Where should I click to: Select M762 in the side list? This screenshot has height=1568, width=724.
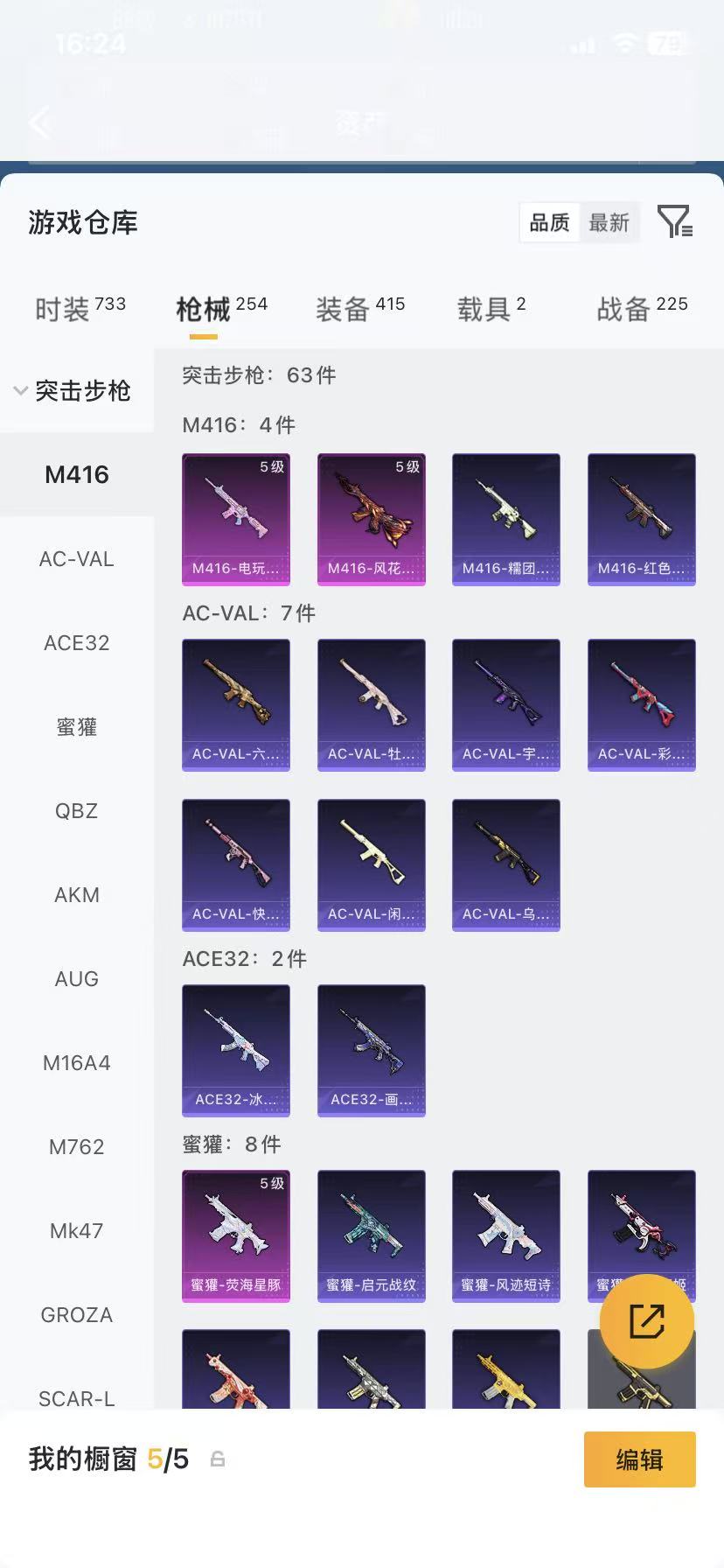click(x=77, y=1147)
